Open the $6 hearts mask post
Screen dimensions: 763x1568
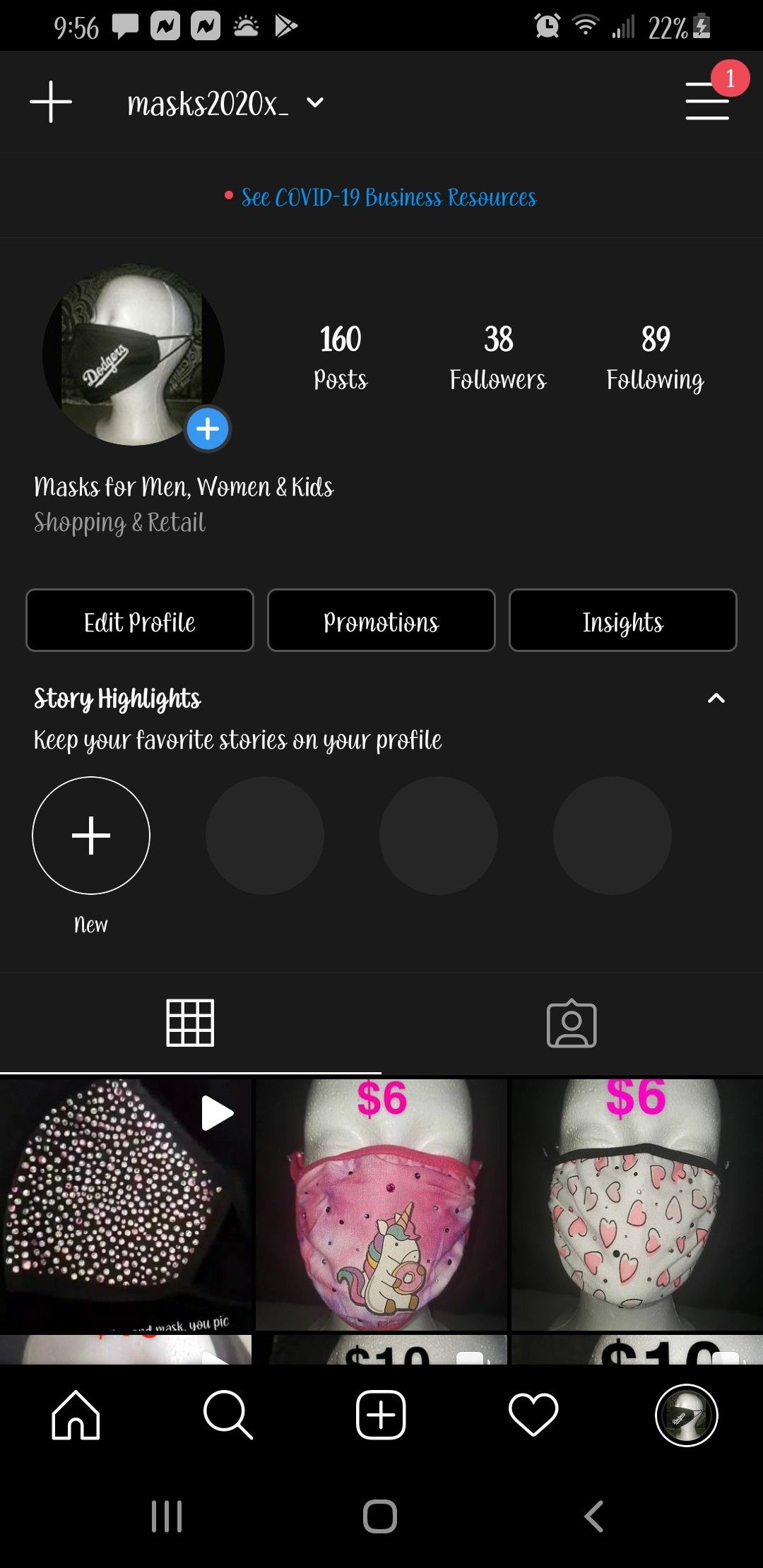[637, 1204]
